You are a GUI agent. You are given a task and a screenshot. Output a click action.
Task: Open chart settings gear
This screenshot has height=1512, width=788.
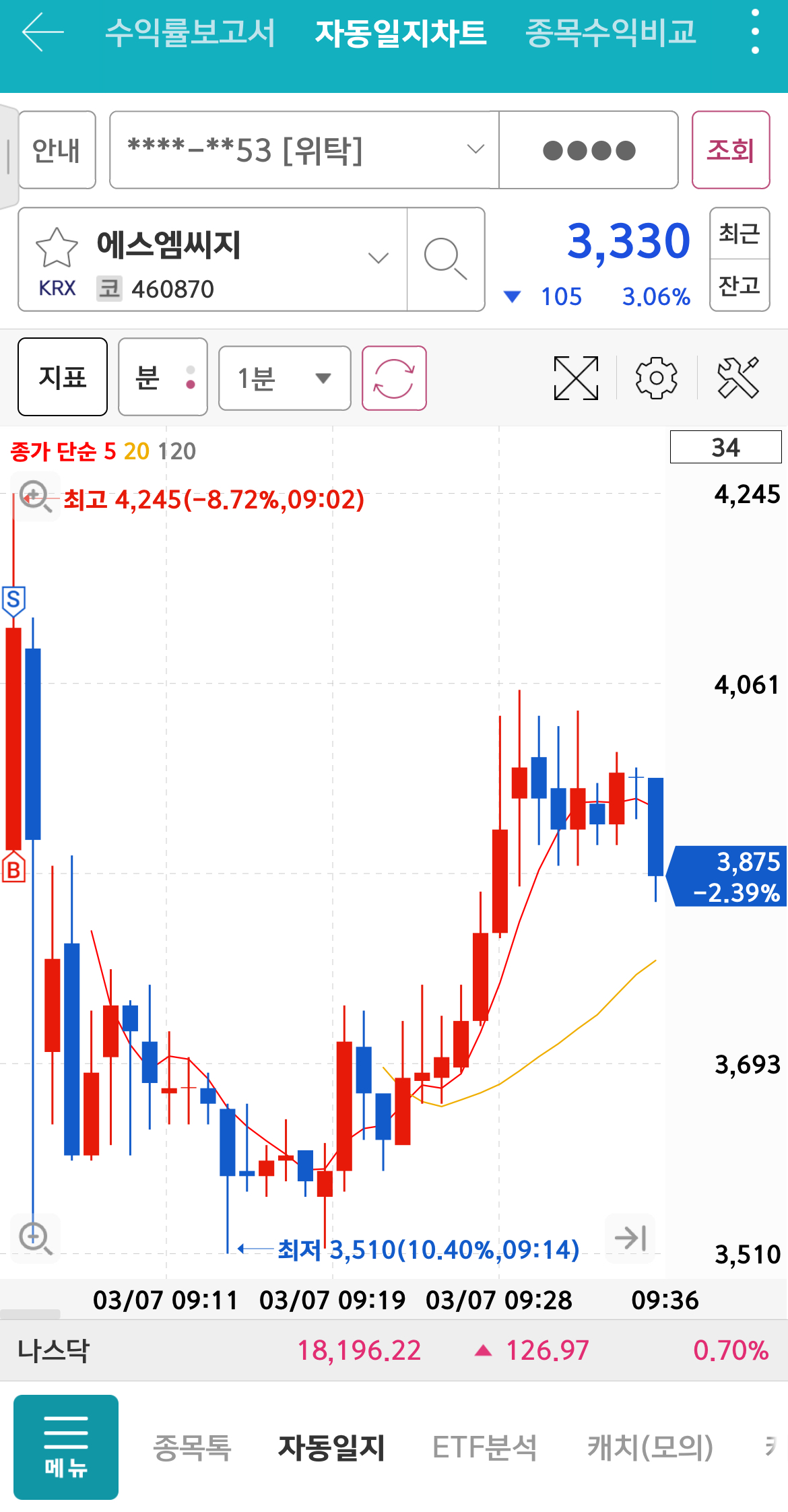click(657, 378)
